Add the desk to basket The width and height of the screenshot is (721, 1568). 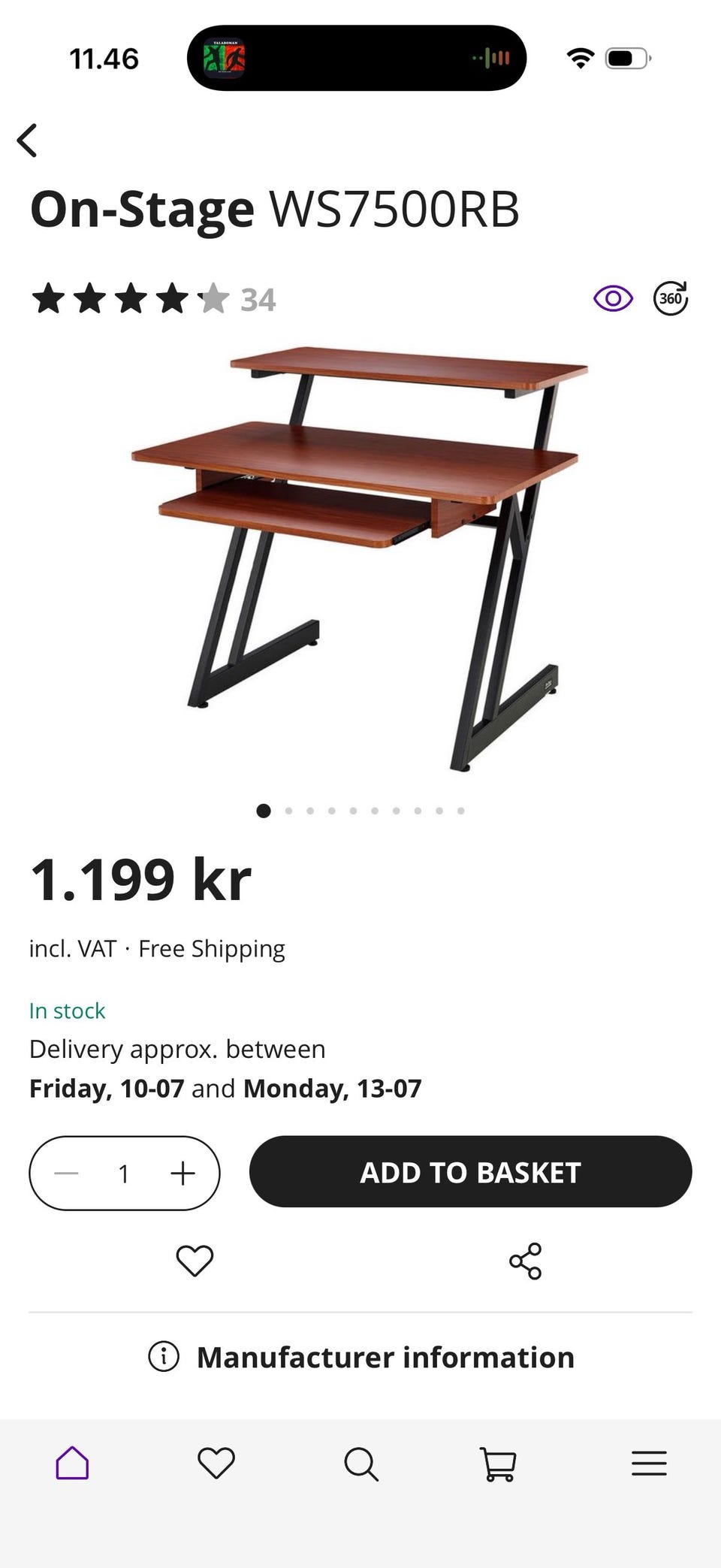pos(470,1172)
